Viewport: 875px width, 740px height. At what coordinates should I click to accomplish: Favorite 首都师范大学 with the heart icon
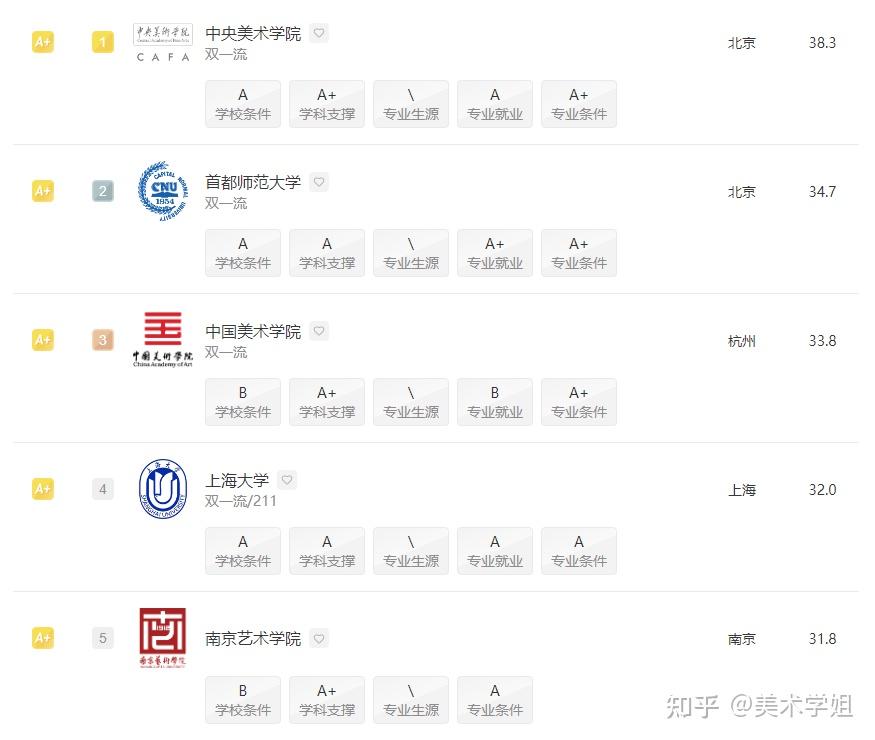(x=319, y=182)
